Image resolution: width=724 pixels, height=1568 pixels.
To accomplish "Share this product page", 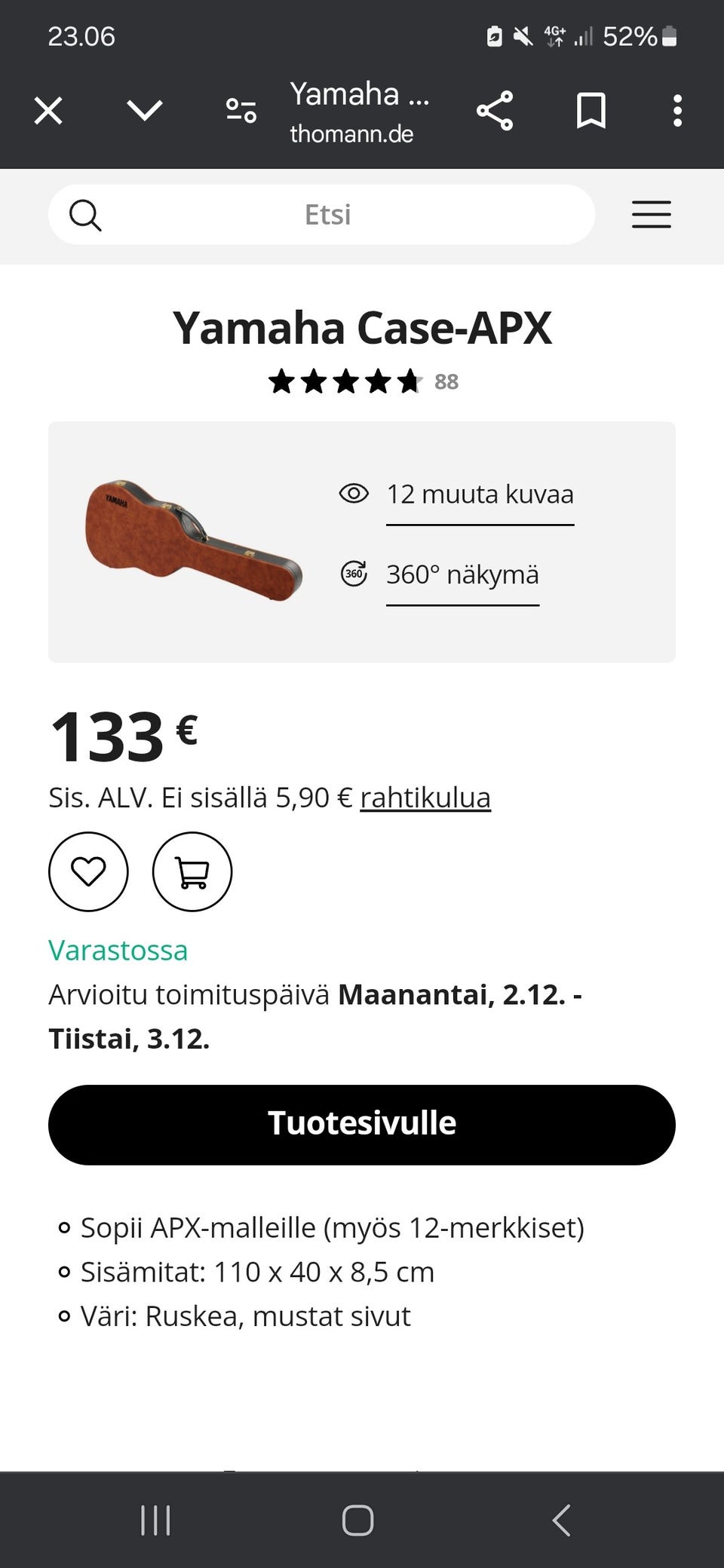I will coord(494,111).
